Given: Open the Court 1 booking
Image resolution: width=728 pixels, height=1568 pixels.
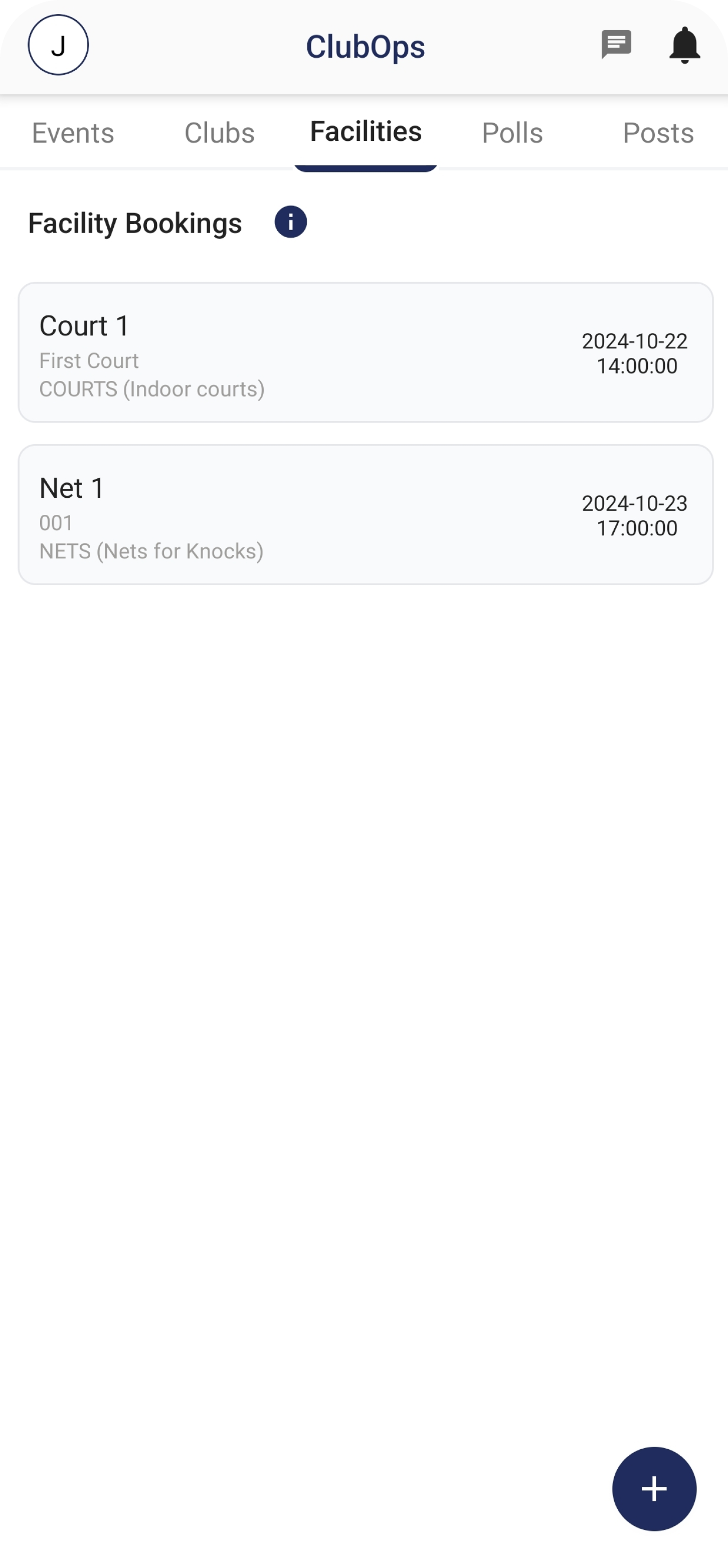Looking at the screenshot, I should click(366, 352).
